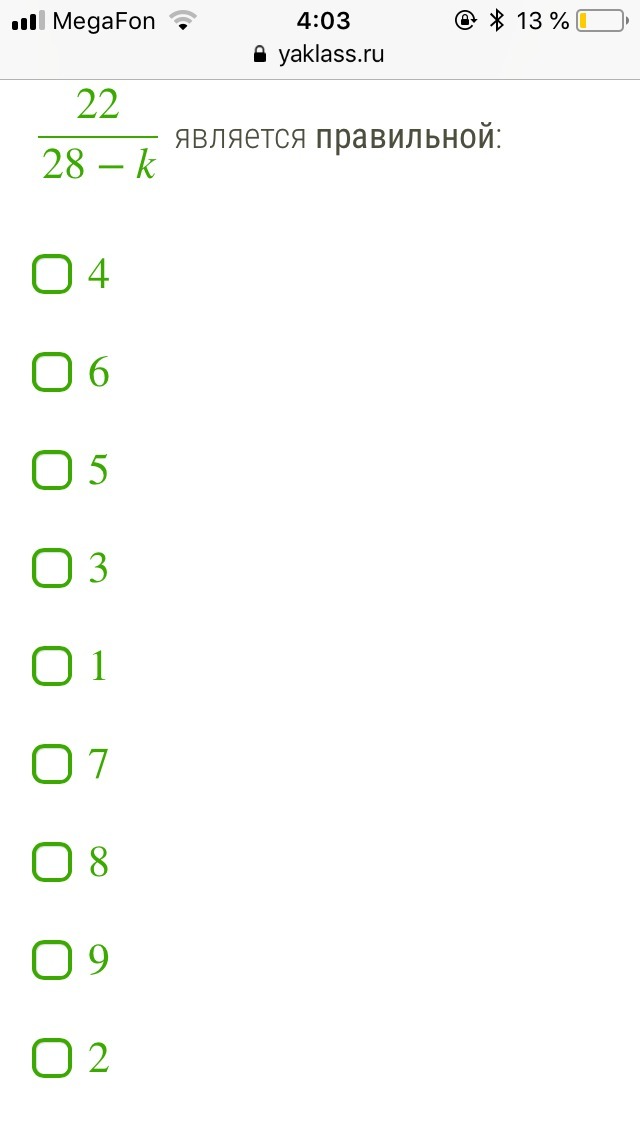Viewport: 640px width, 1136px height.
Task: Tick the checkbox for 7
Action: [52, 764]
